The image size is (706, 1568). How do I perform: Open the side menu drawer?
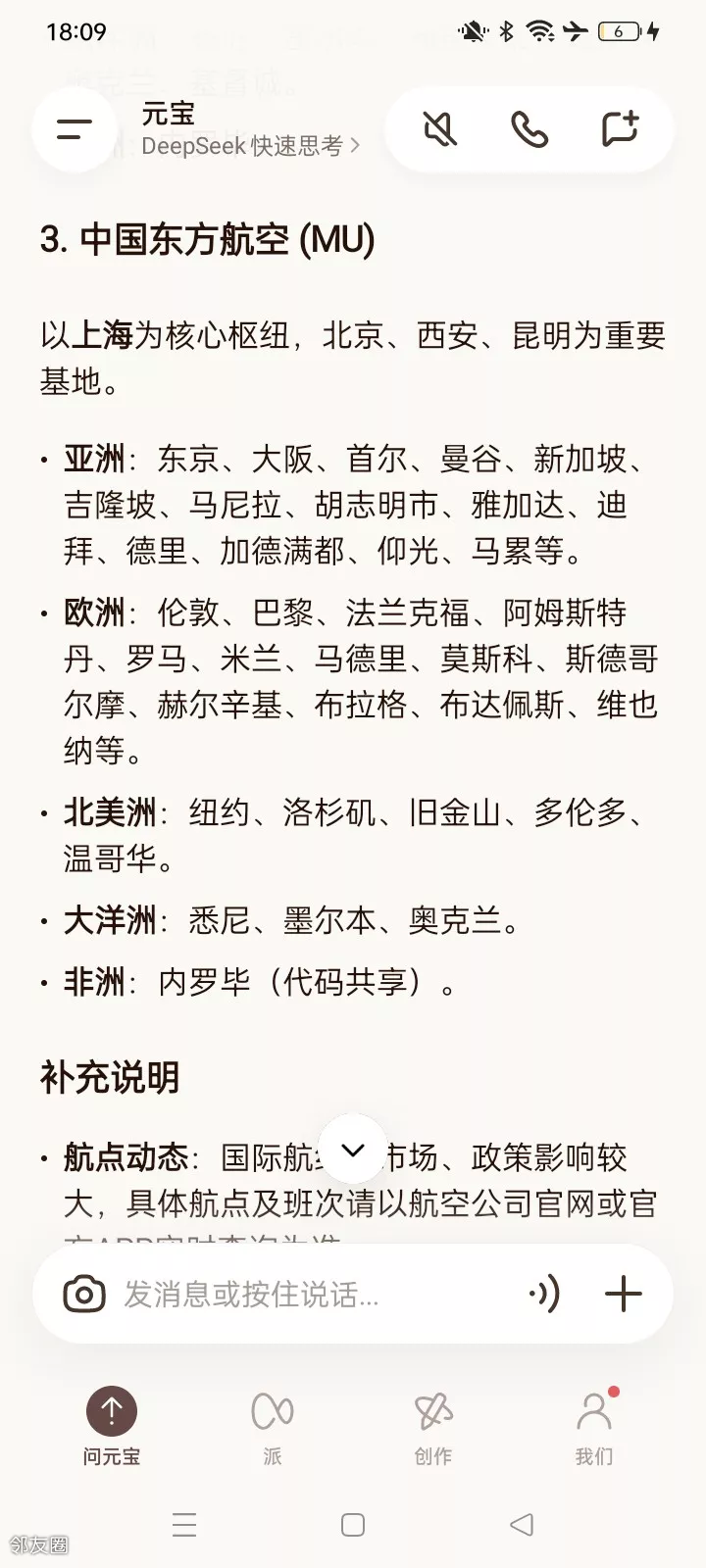coord(75,129)
